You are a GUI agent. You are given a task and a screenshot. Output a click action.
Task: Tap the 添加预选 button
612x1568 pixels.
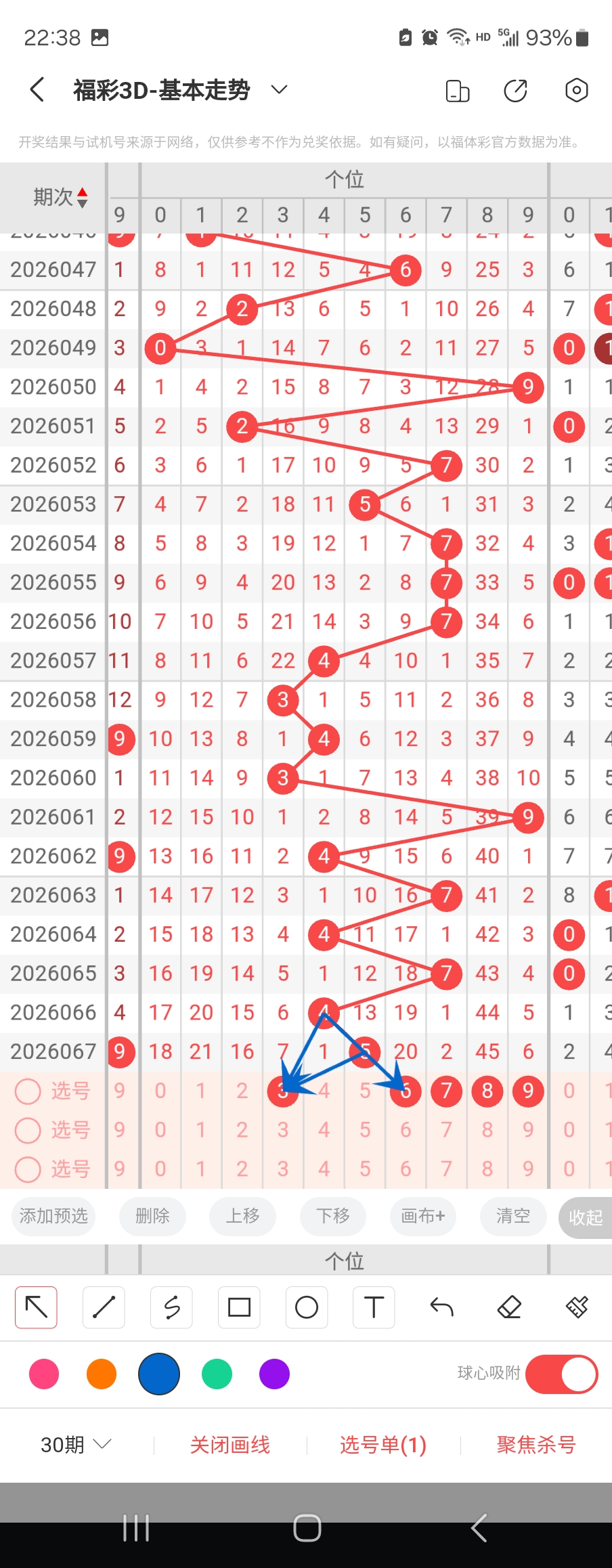[x=53, y=1216]
